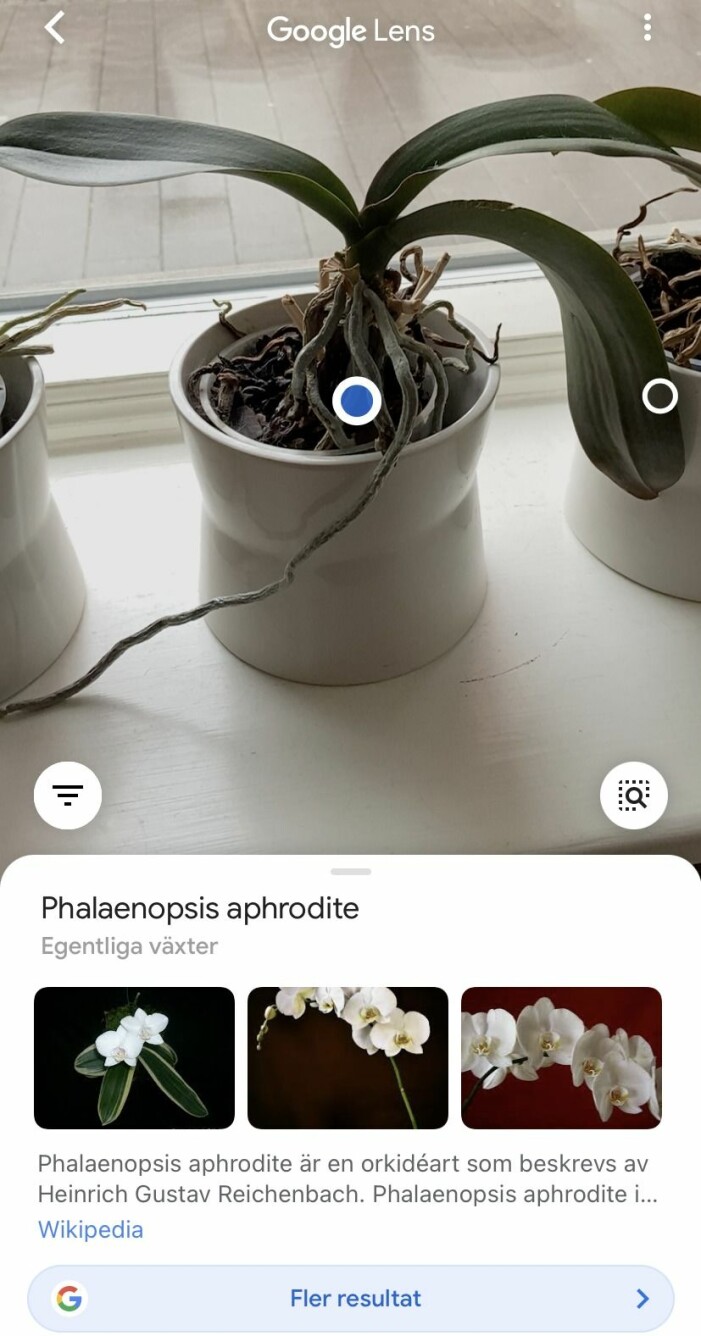The height and width of the screenshot is (1336, 701).
Task: Tap the results sheet drag handle
Action: [x=350, y=871]
